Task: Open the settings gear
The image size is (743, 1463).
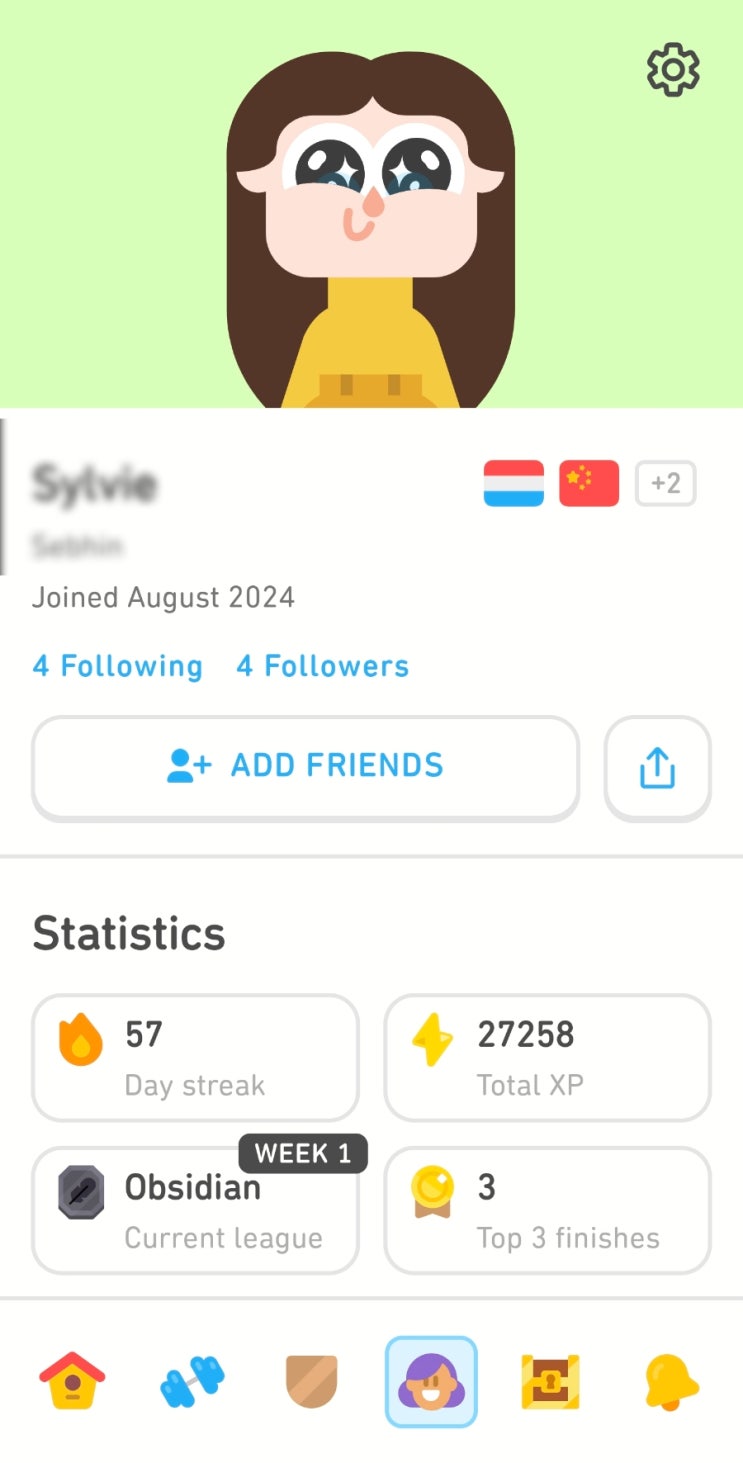Action: tap(673, 69)
